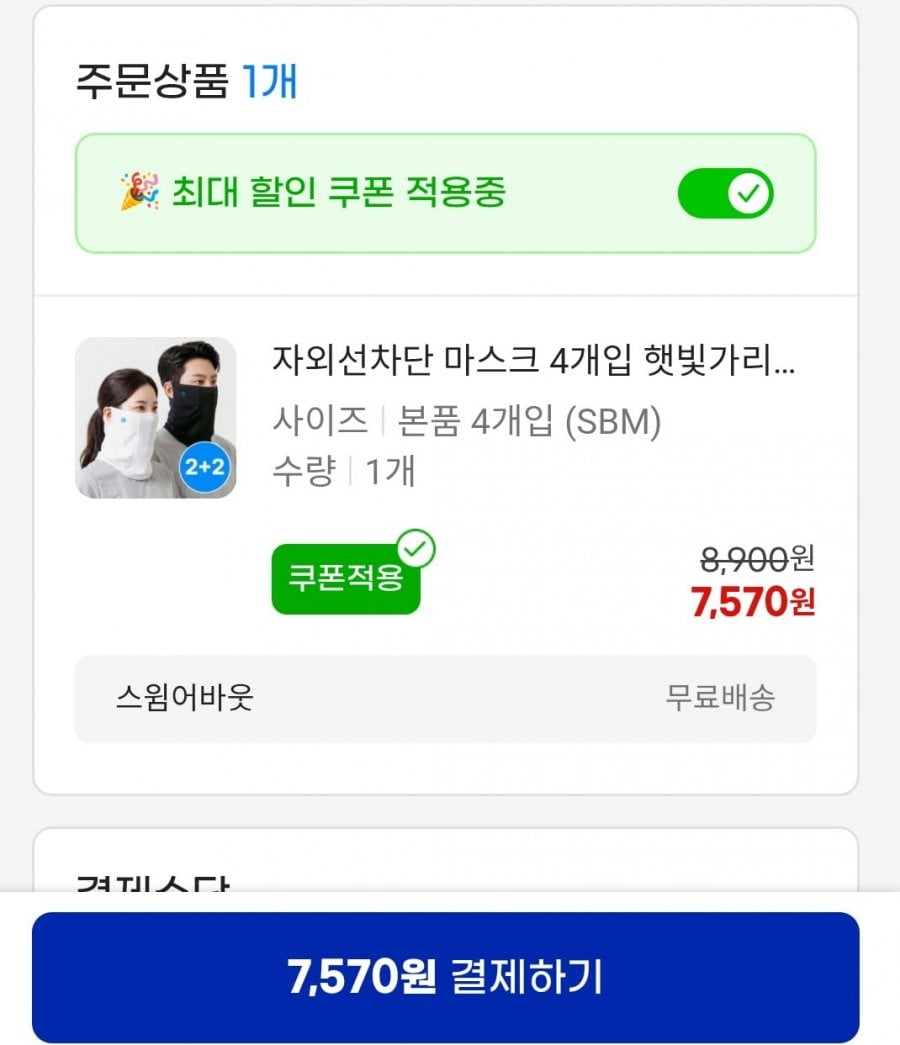Tap the green 쿠폰적용 coupon button
Image resolution: width=900 pixels, height=1045 pixels.
346,578
